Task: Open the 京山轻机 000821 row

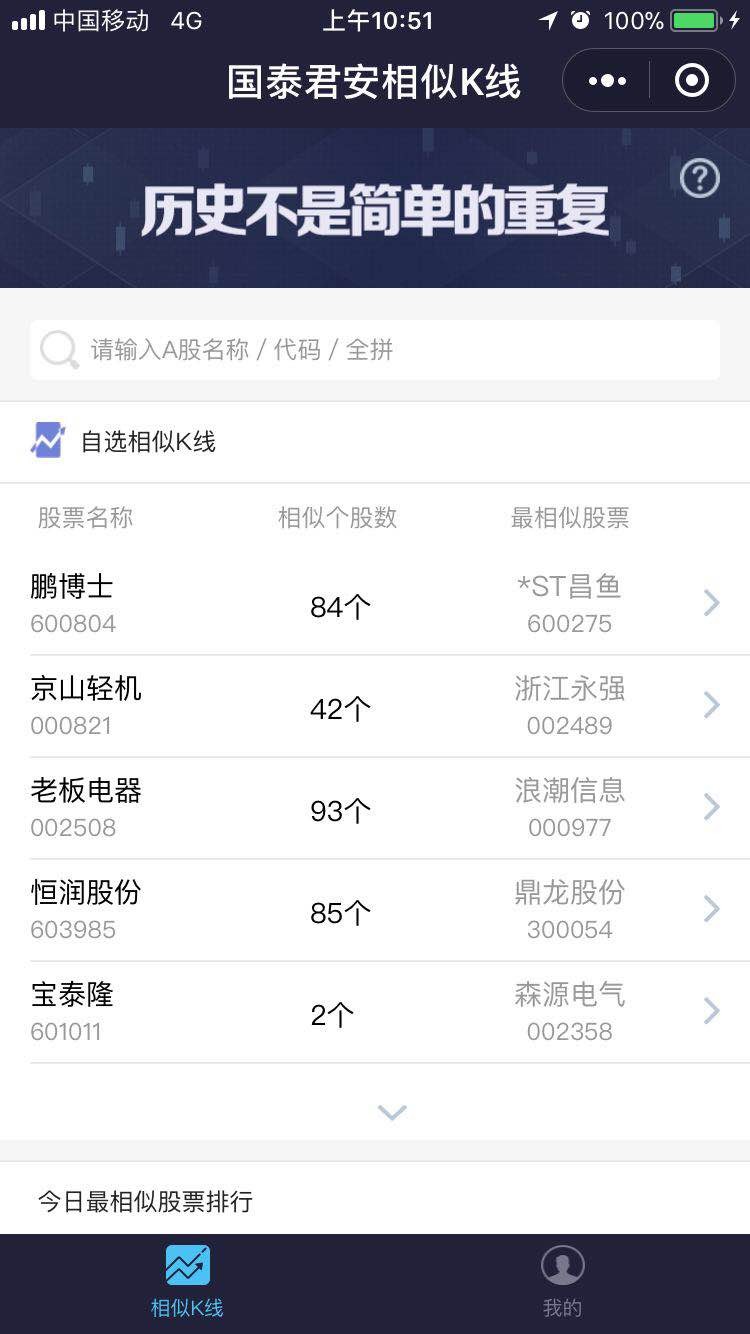Action: (375, 706)
